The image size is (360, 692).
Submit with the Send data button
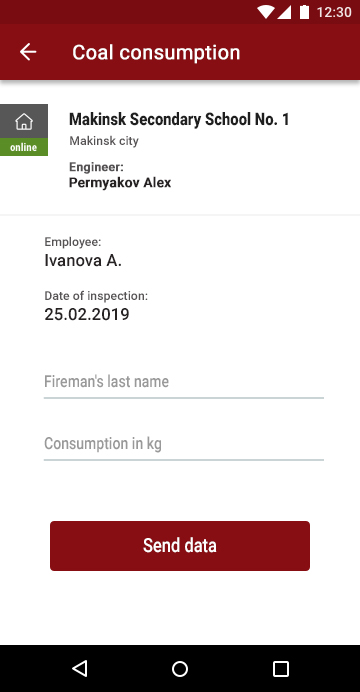(x=180, y=546)
